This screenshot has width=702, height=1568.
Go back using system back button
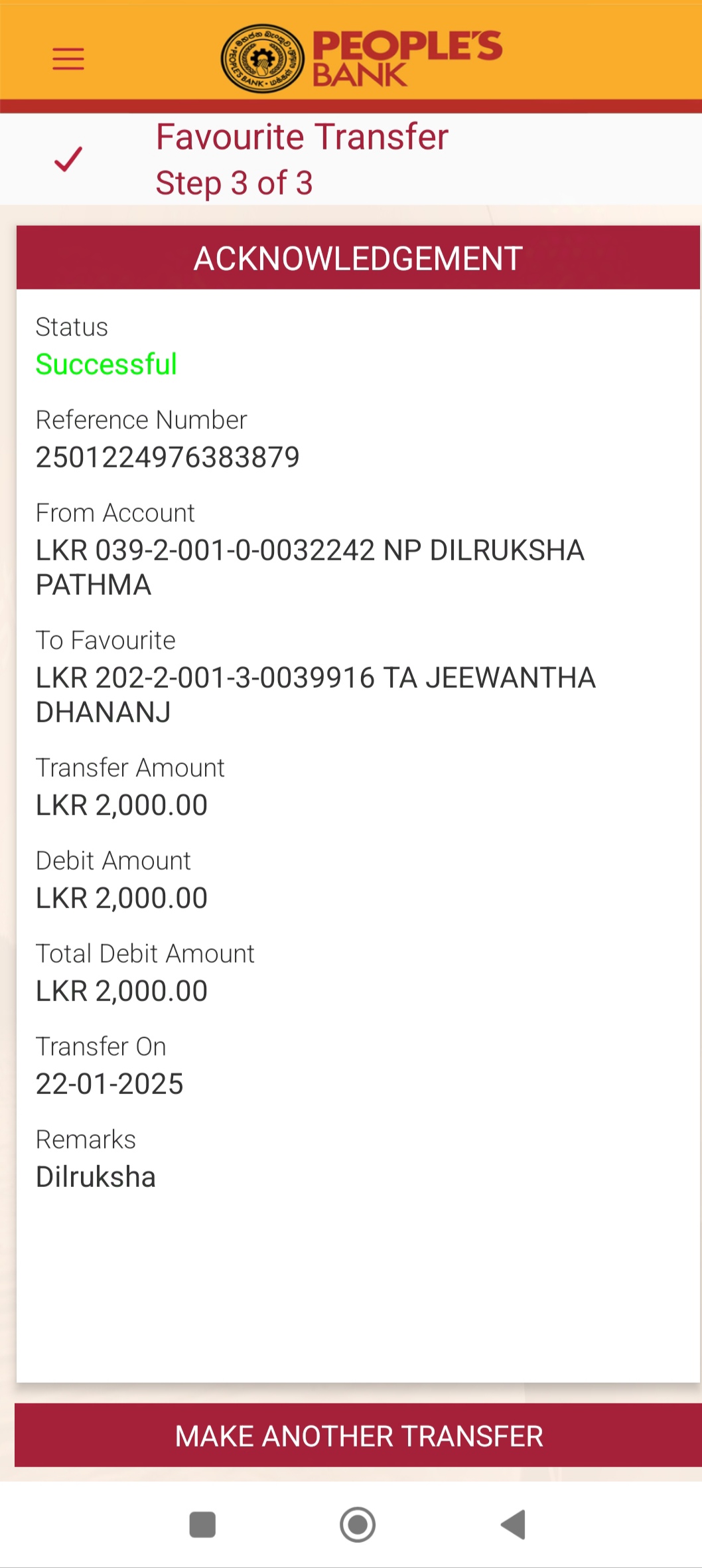pyautogui.click(x=514, y=1524)
